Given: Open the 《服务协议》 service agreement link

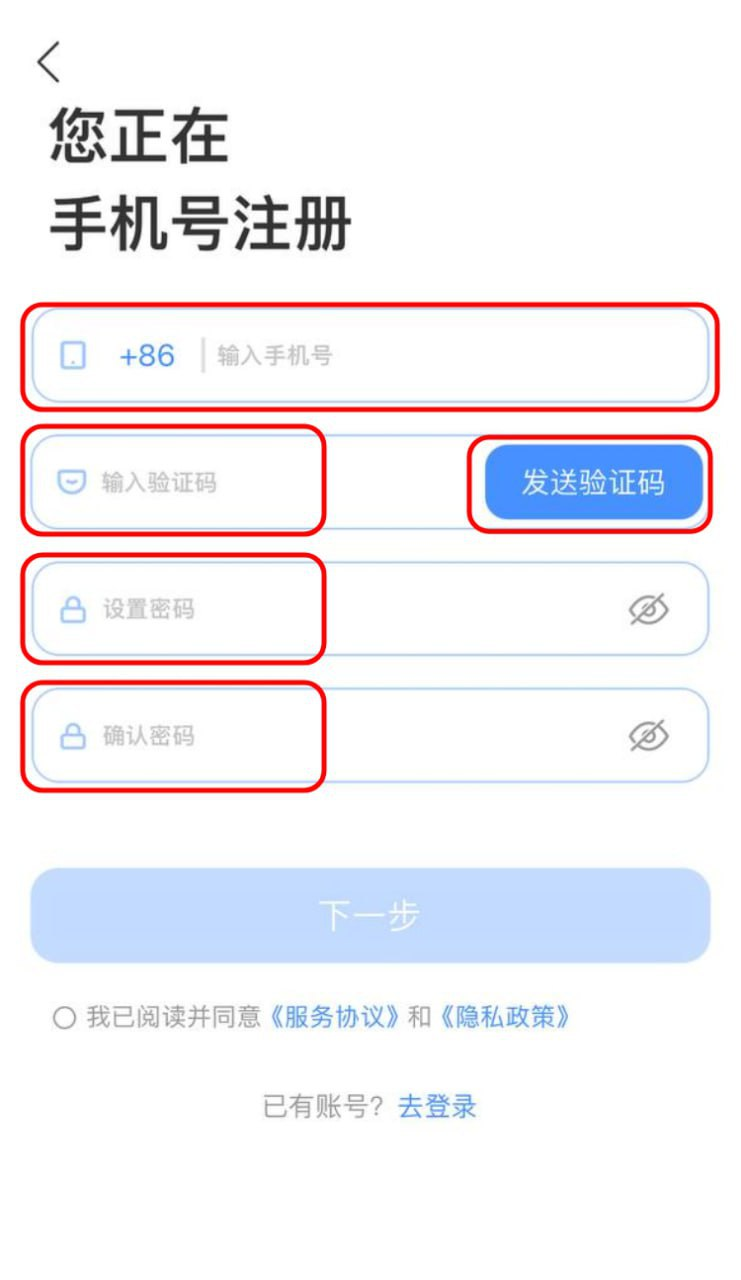Looking at the screenshot, I should pos(335,1018).
